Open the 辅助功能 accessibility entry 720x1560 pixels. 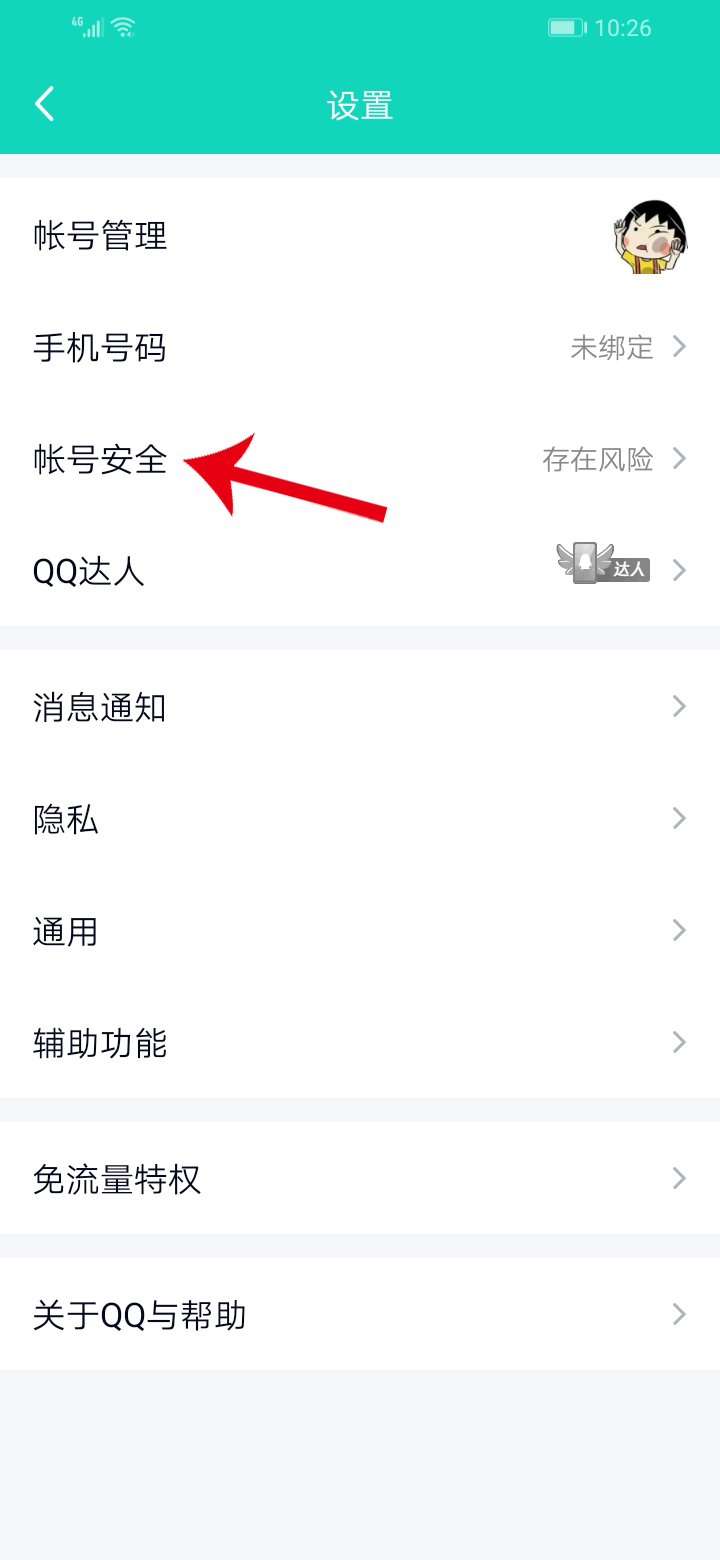(98, 1042)
